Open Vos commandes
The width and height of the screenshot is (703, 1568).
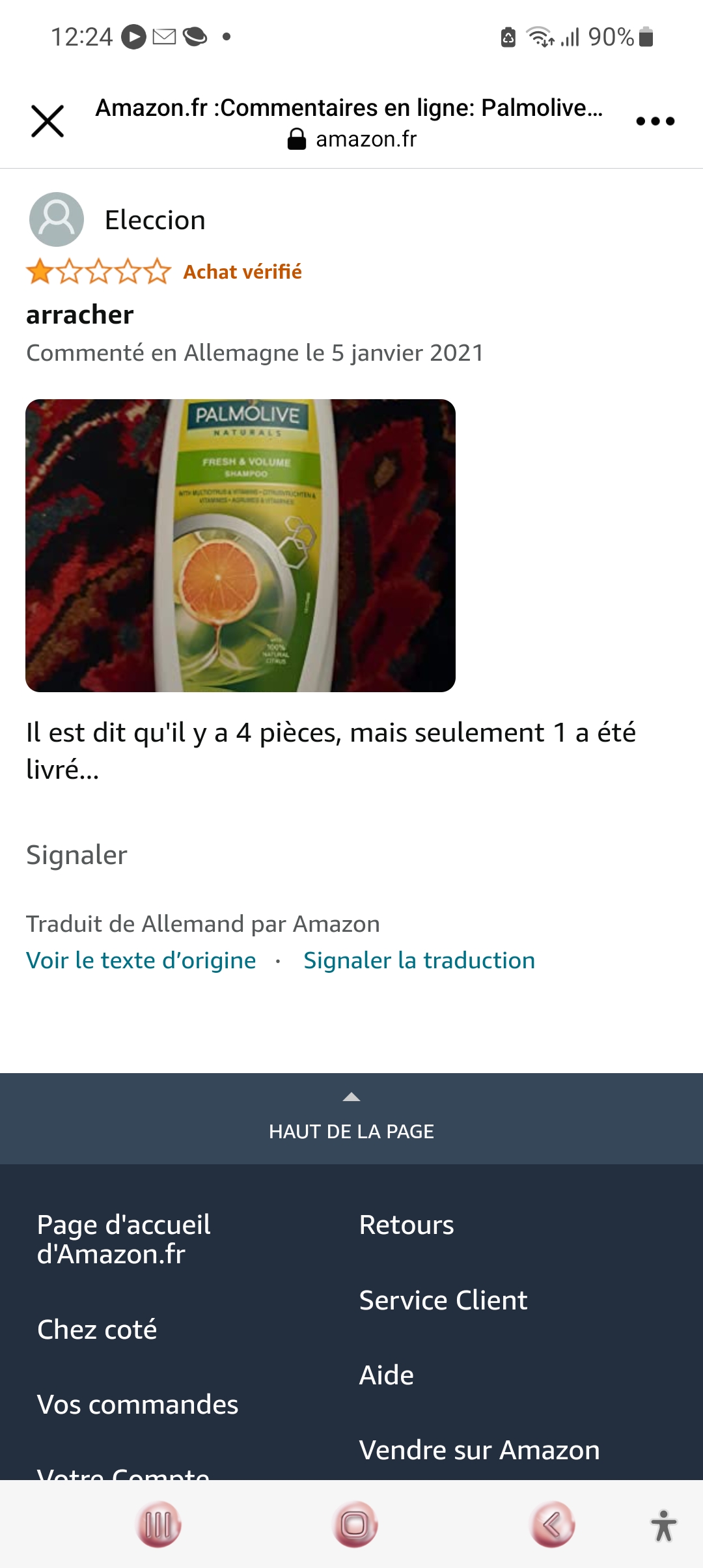click(137, 1405)
